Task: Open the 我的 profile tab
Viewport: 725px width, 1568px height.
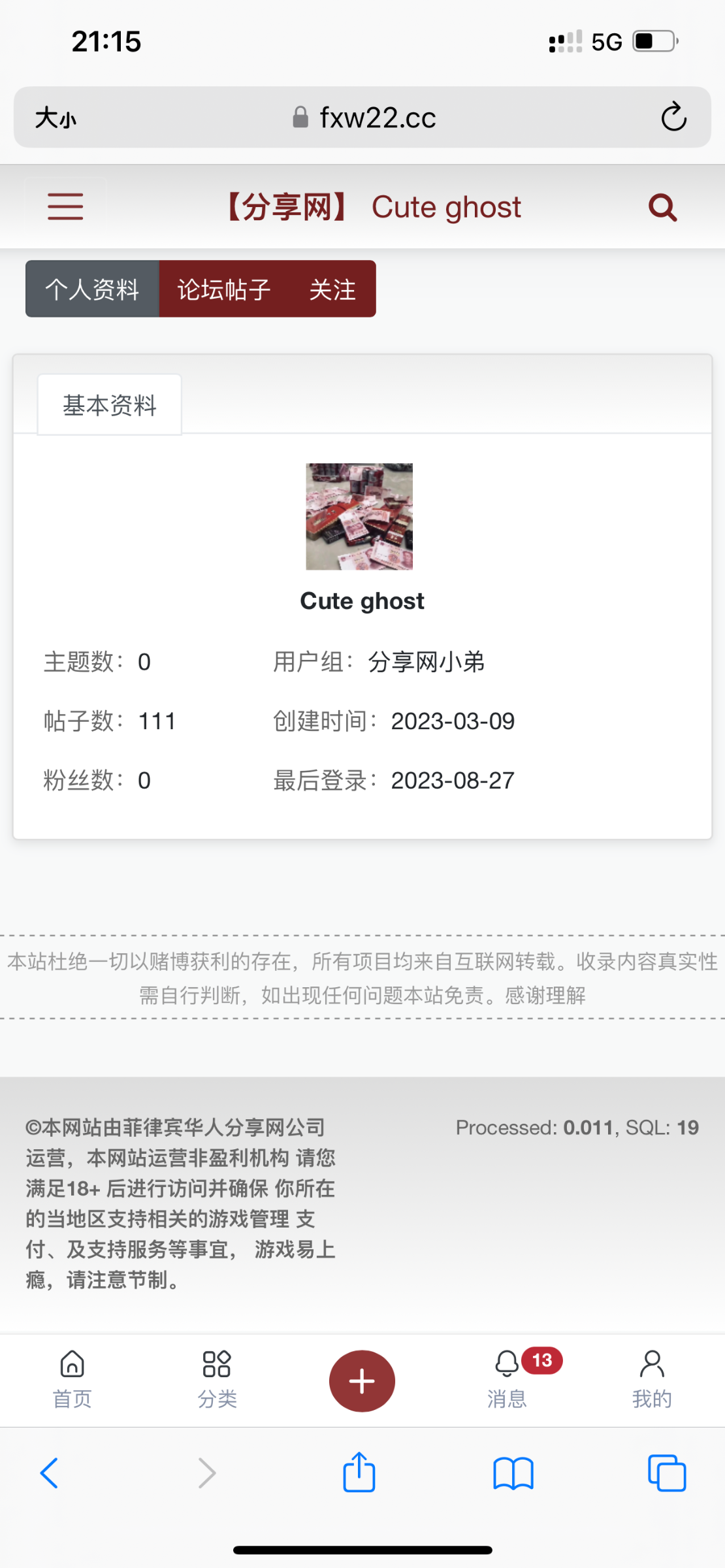Action: click(652, 1380)
